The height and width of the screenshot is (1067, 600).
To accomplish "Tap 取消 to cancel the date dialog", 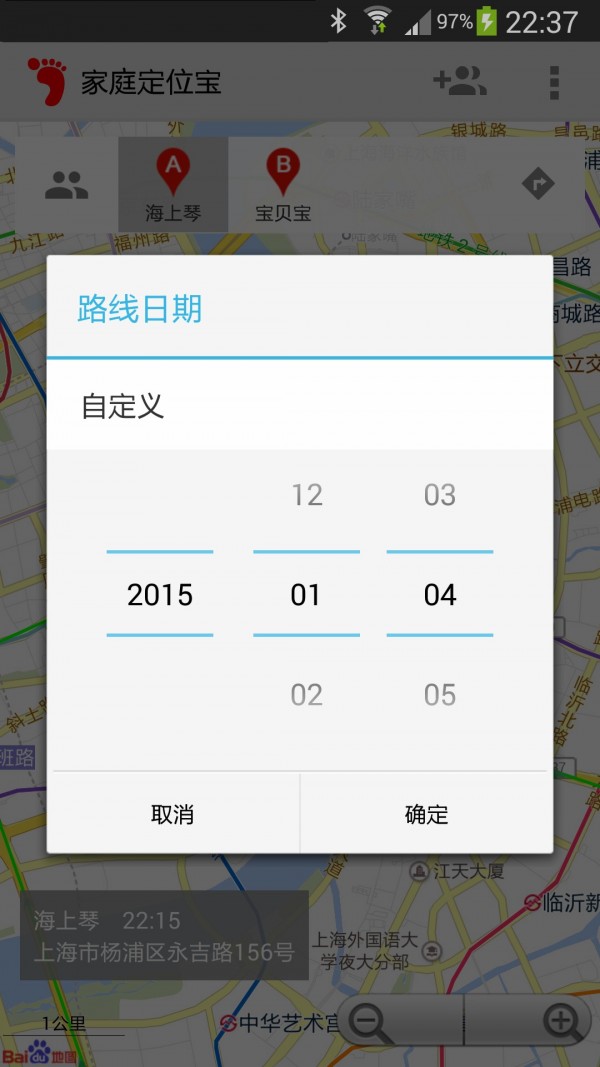I will click(x=172, y=814).
